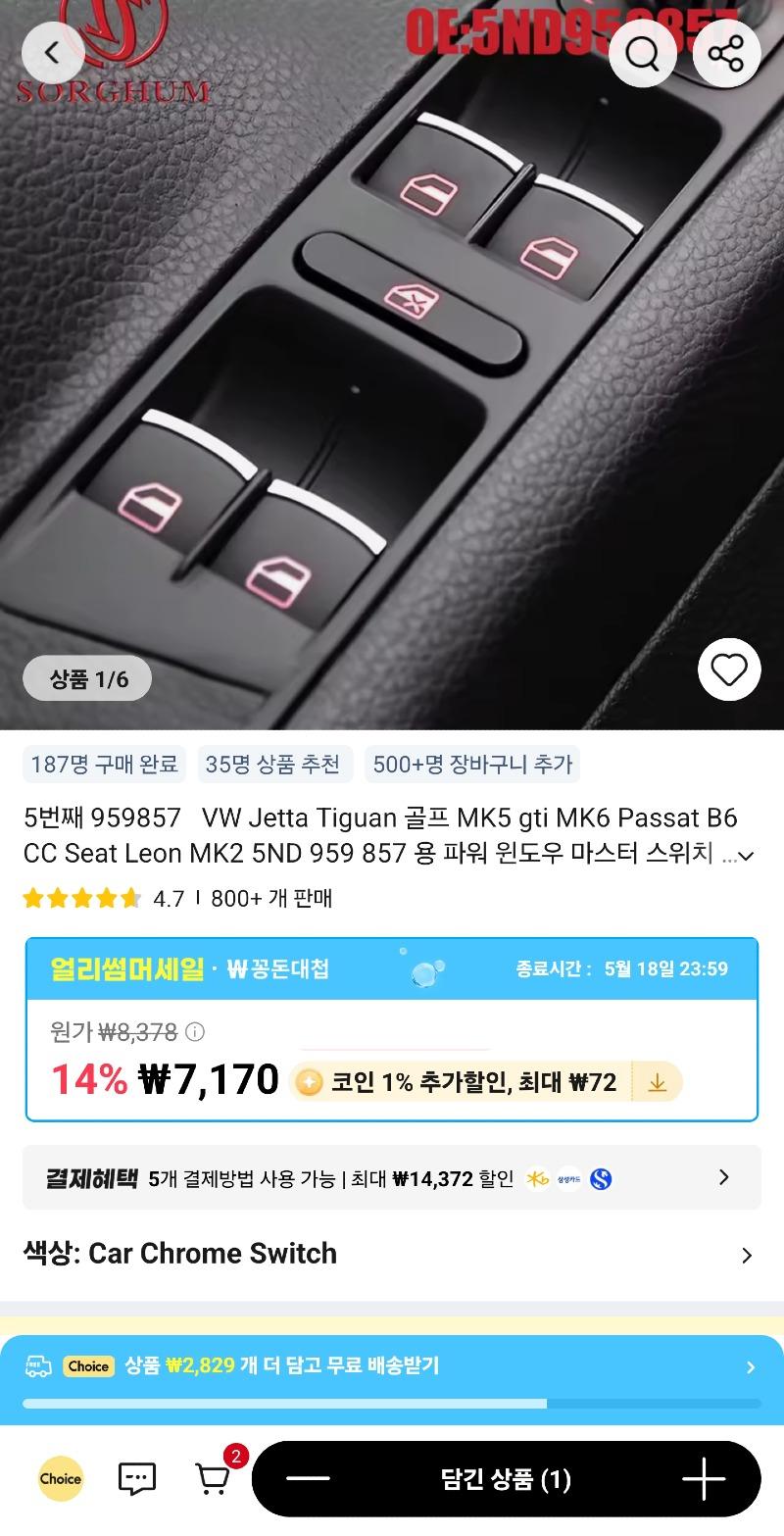Screen dimensions: 784x1536
Task: Decrease the quantity with the minus button
Action: click(308, 1479)
